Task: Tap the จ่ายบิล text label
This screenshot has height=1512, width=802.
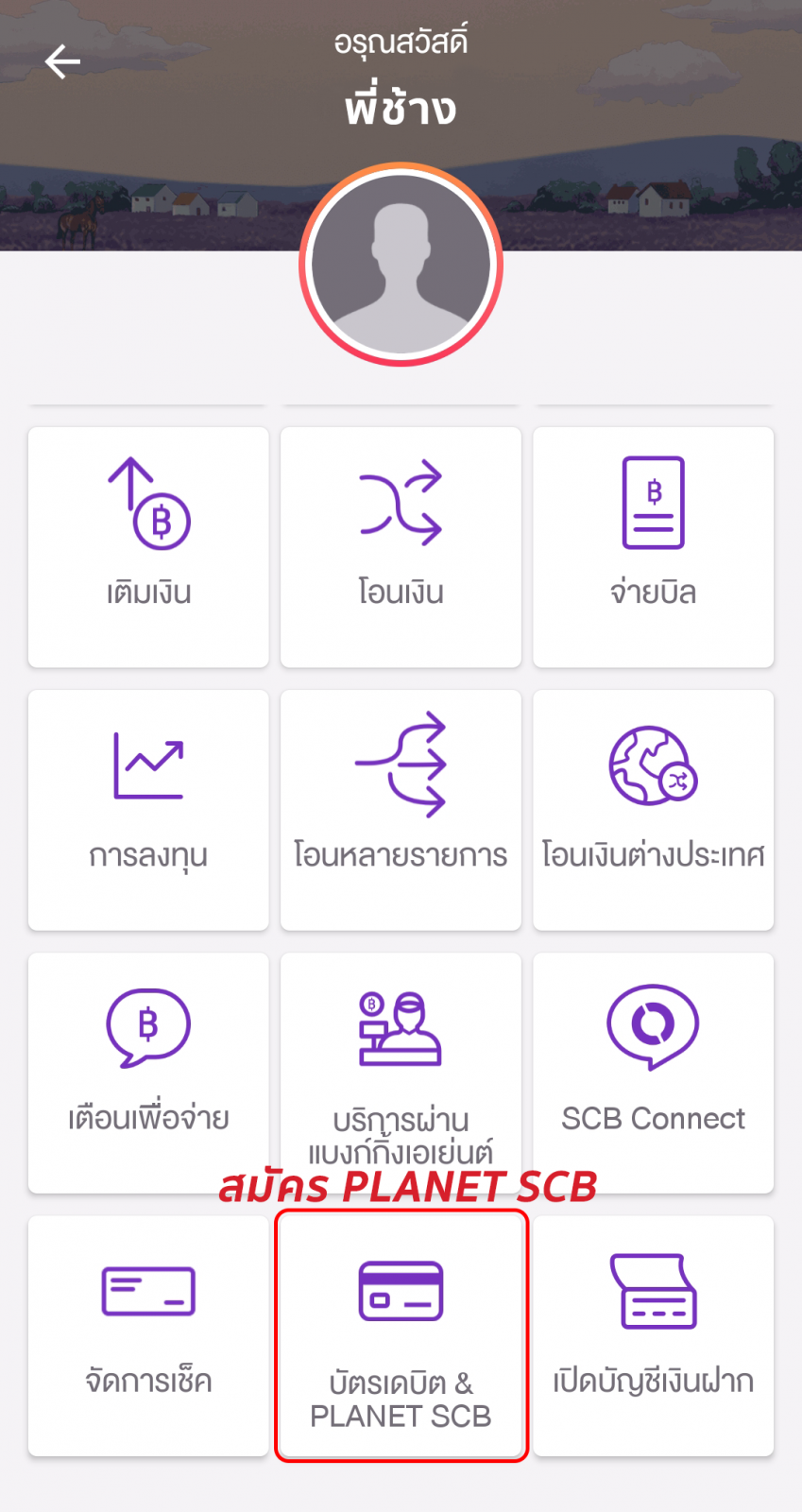Action: coord(653,593)
